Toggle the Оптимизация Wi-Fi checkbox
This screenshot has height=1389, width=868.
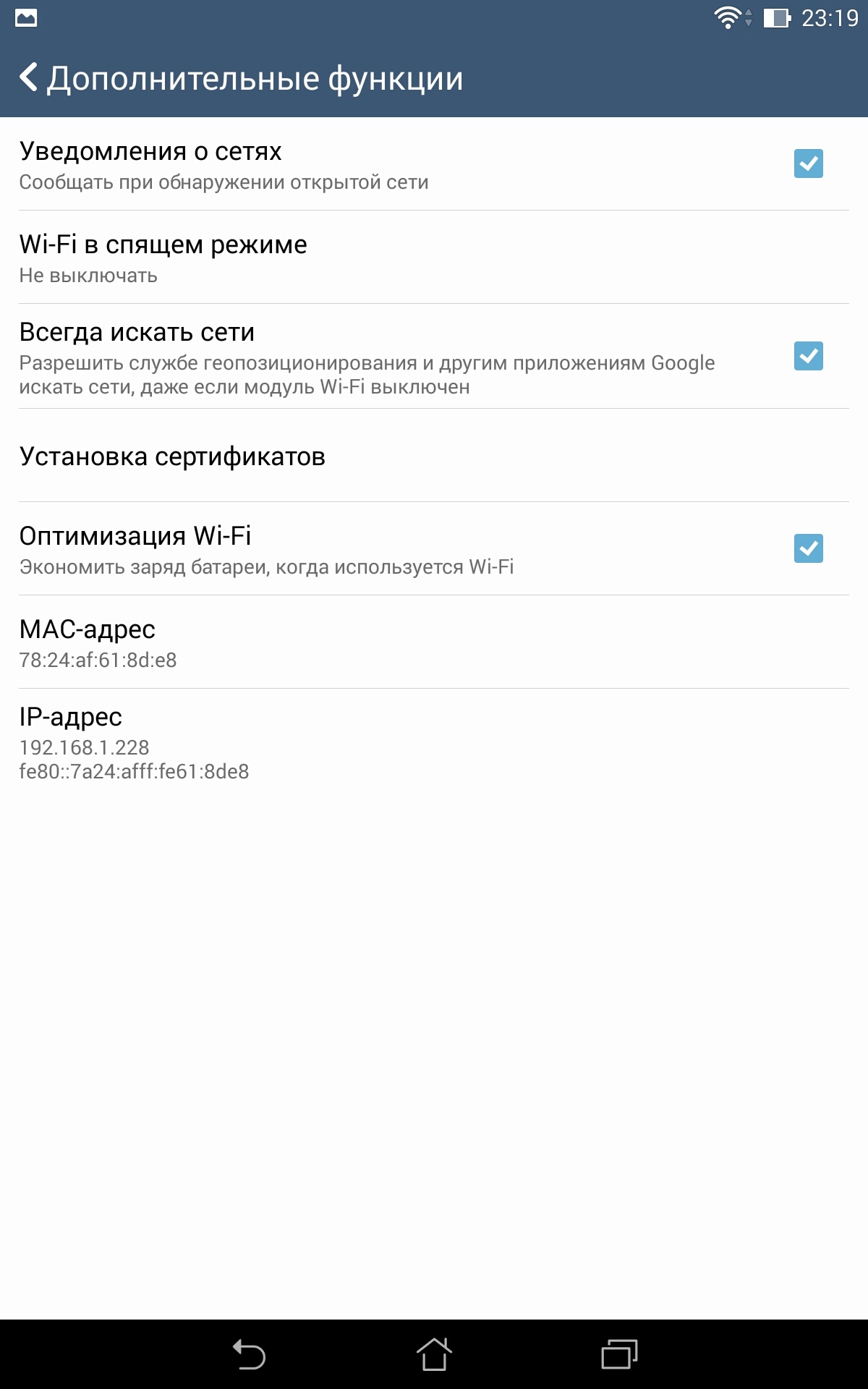pos(808,548)
